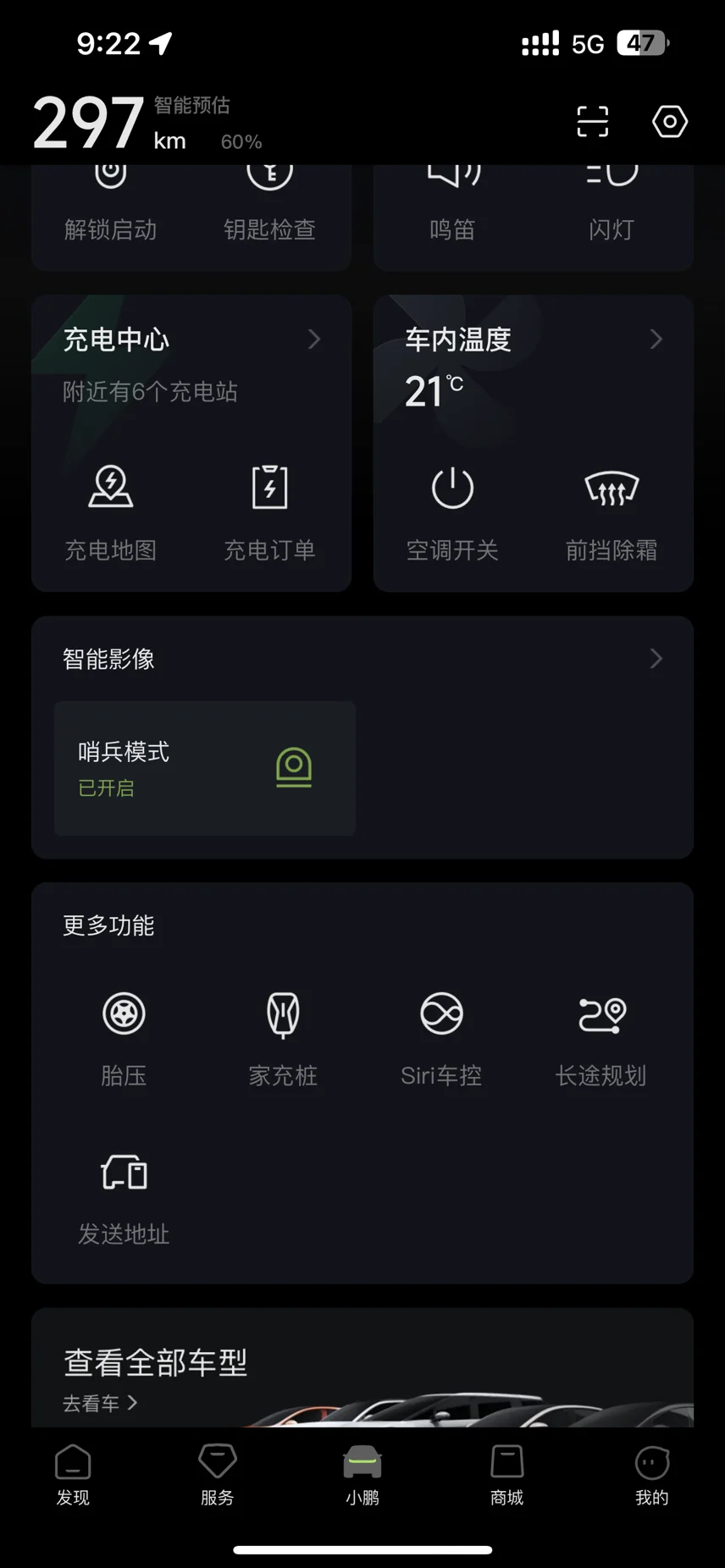The height and width of the screenshot is (1568, 725).
Task: Open the 哨兵模式 sentry mode card
Action: (x=204, y=768)
